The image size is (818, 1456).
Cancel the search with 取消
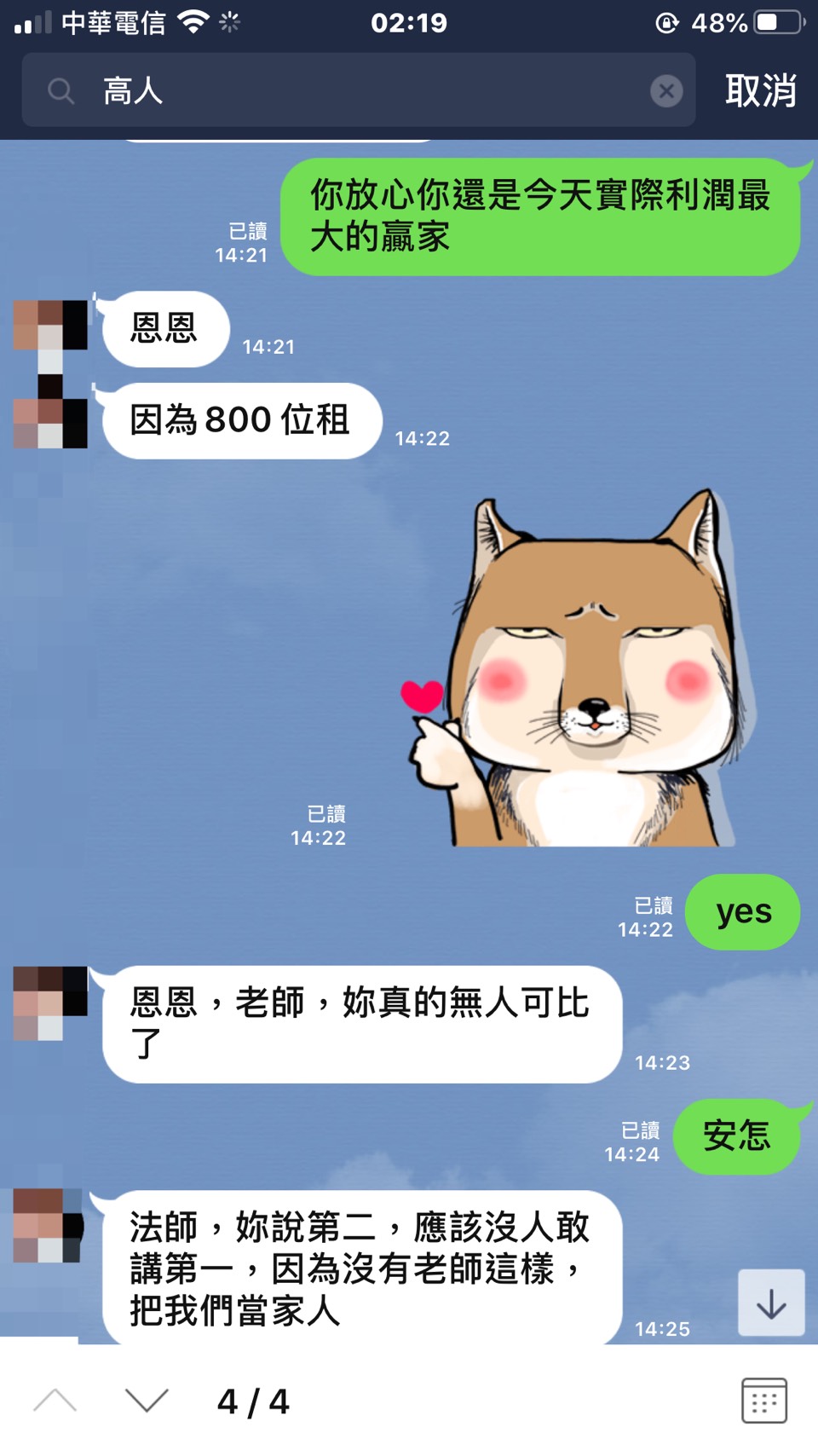point(760,90)
